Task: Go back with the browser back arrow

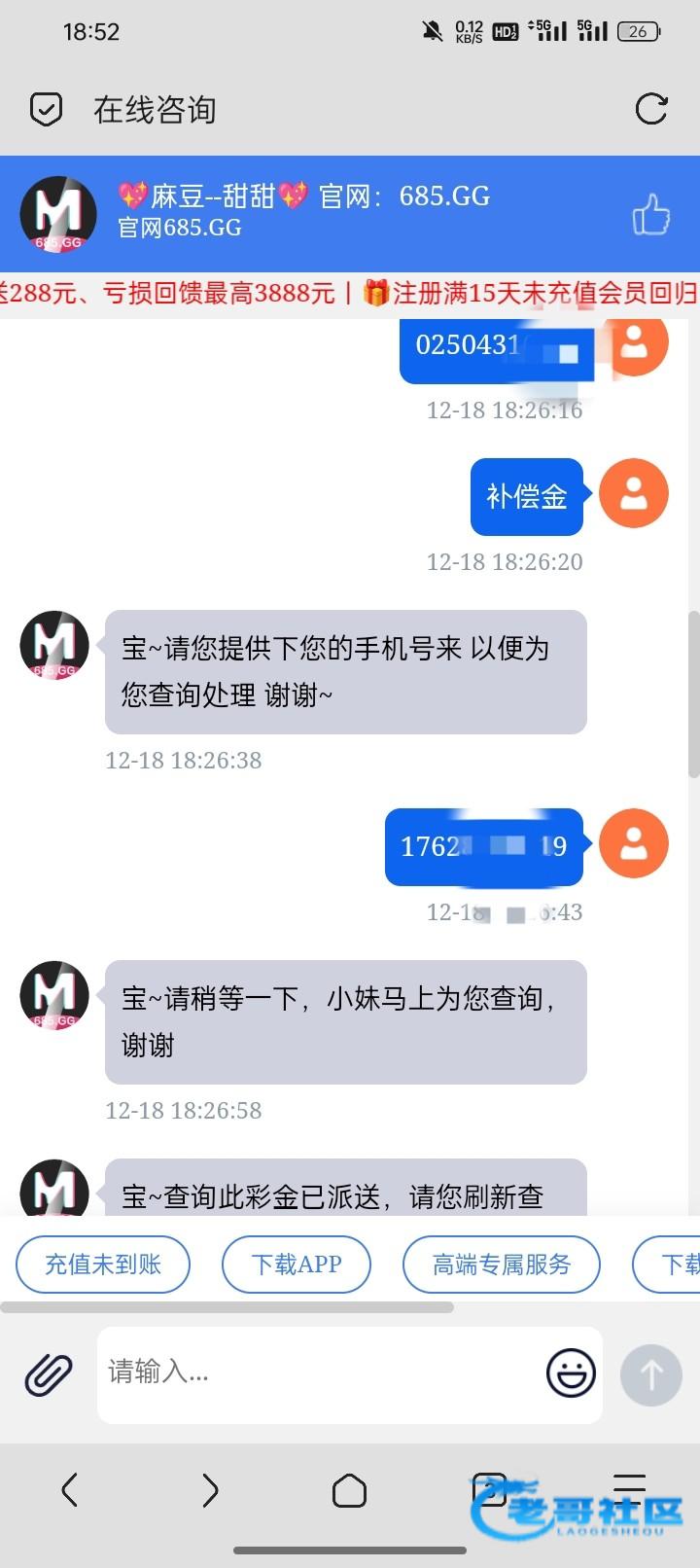Action: pyautogui.click(x=70, y=1489)
